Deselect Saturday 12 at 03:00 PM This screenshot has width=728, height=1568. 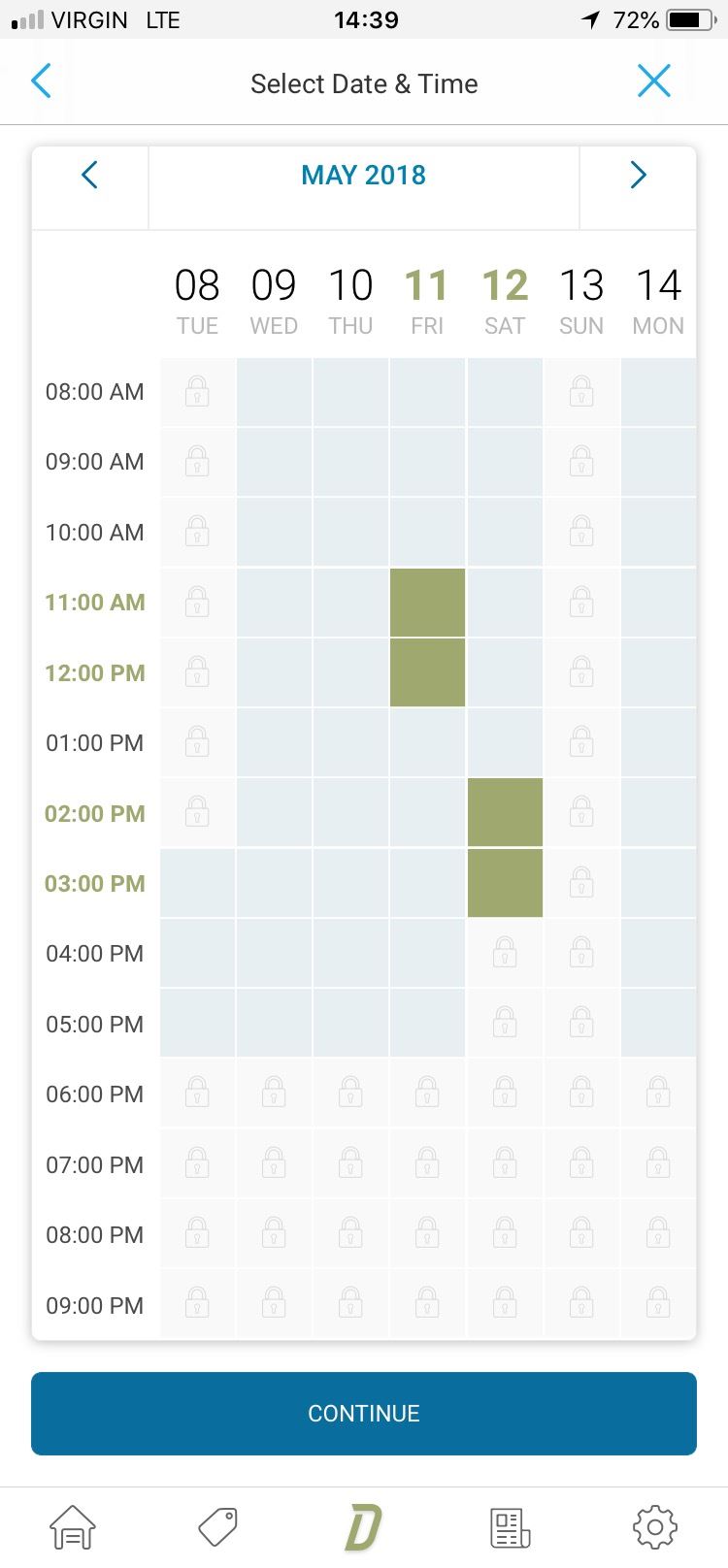[x=505, y=883]
